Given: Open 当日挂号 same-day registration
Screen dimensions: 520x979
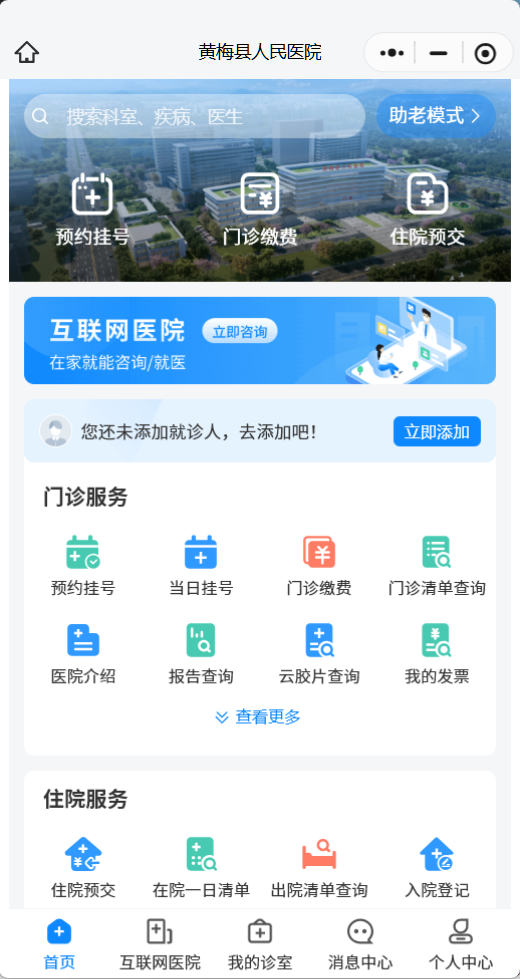Looking at the screenshot, I should (201, 566).
